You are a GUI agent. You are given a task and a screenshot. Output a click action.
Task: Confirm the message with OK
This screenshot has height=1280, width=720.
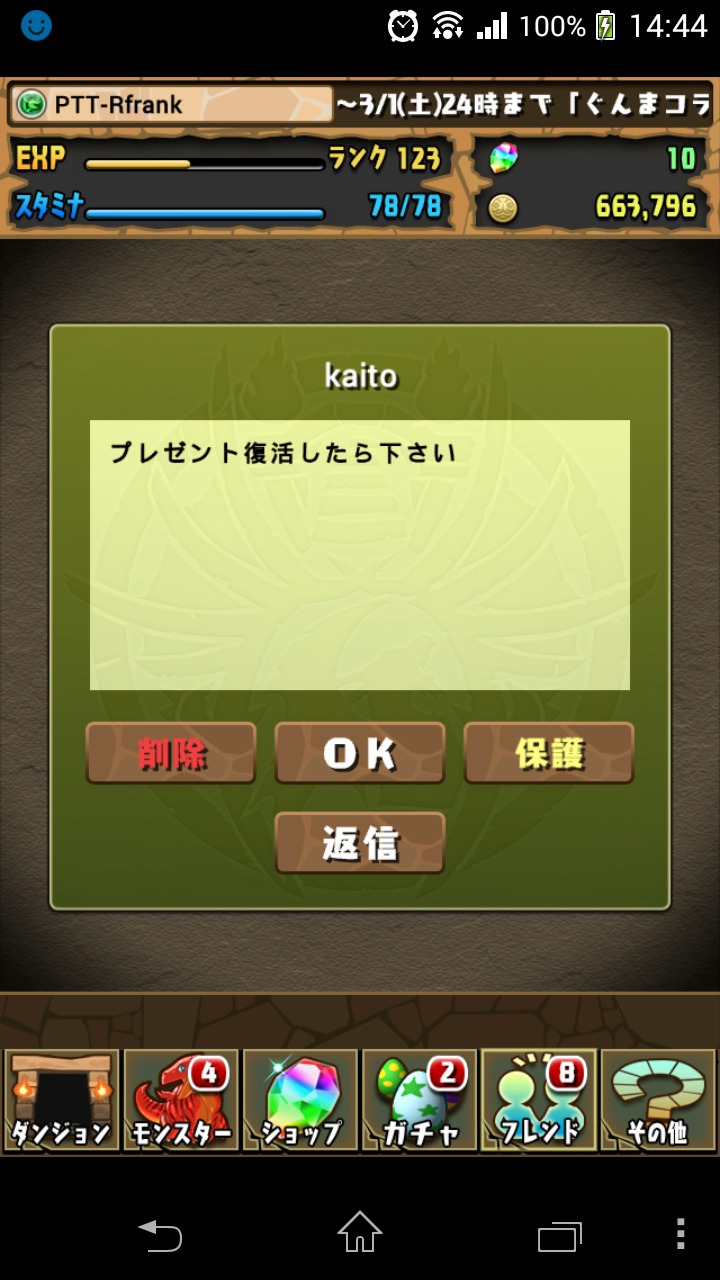[x=360, y=753]
